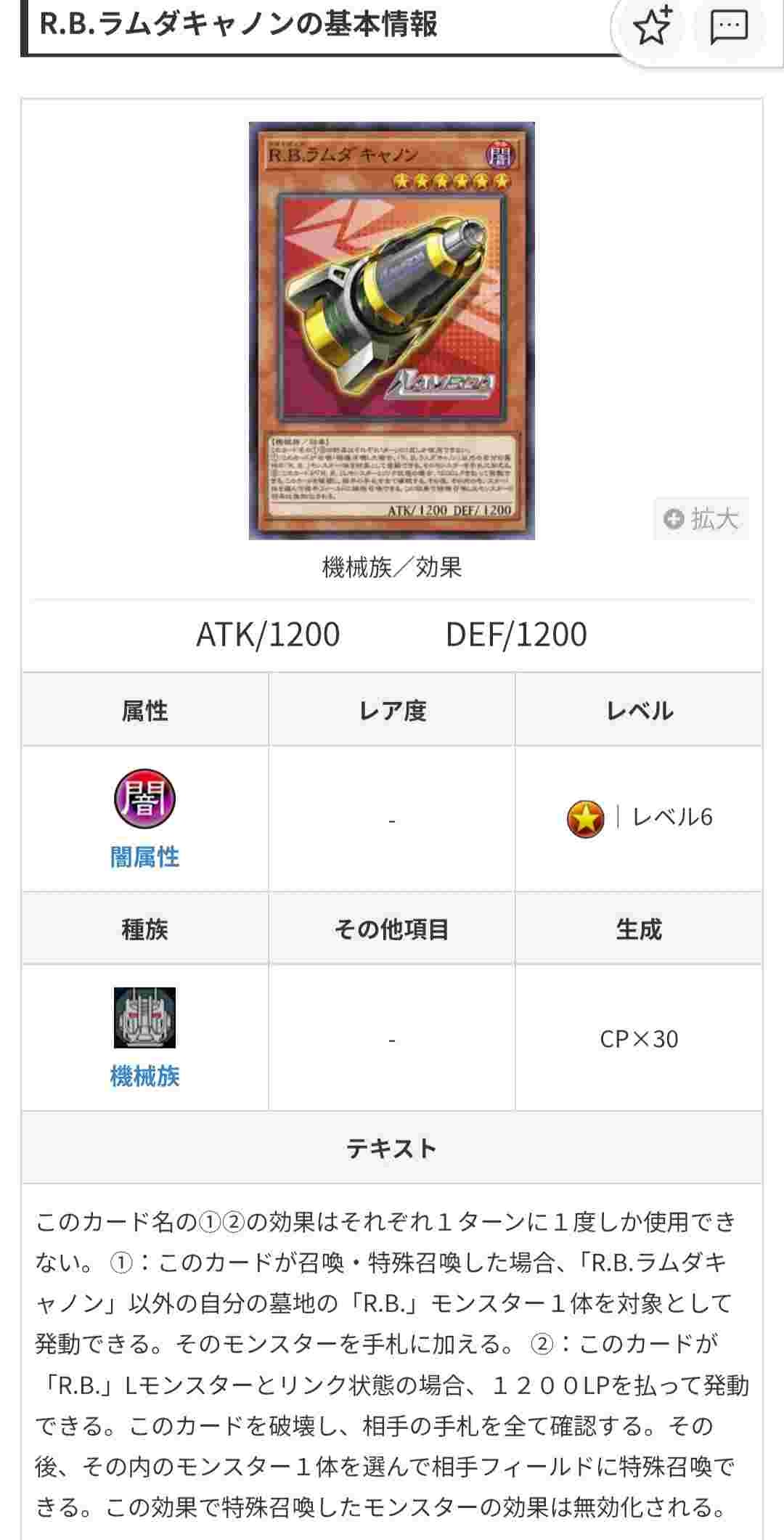Bookmark this page with the star icon
Image resolution: width=784 pixels, height=1540 pixels.
(x=652, y=28)
